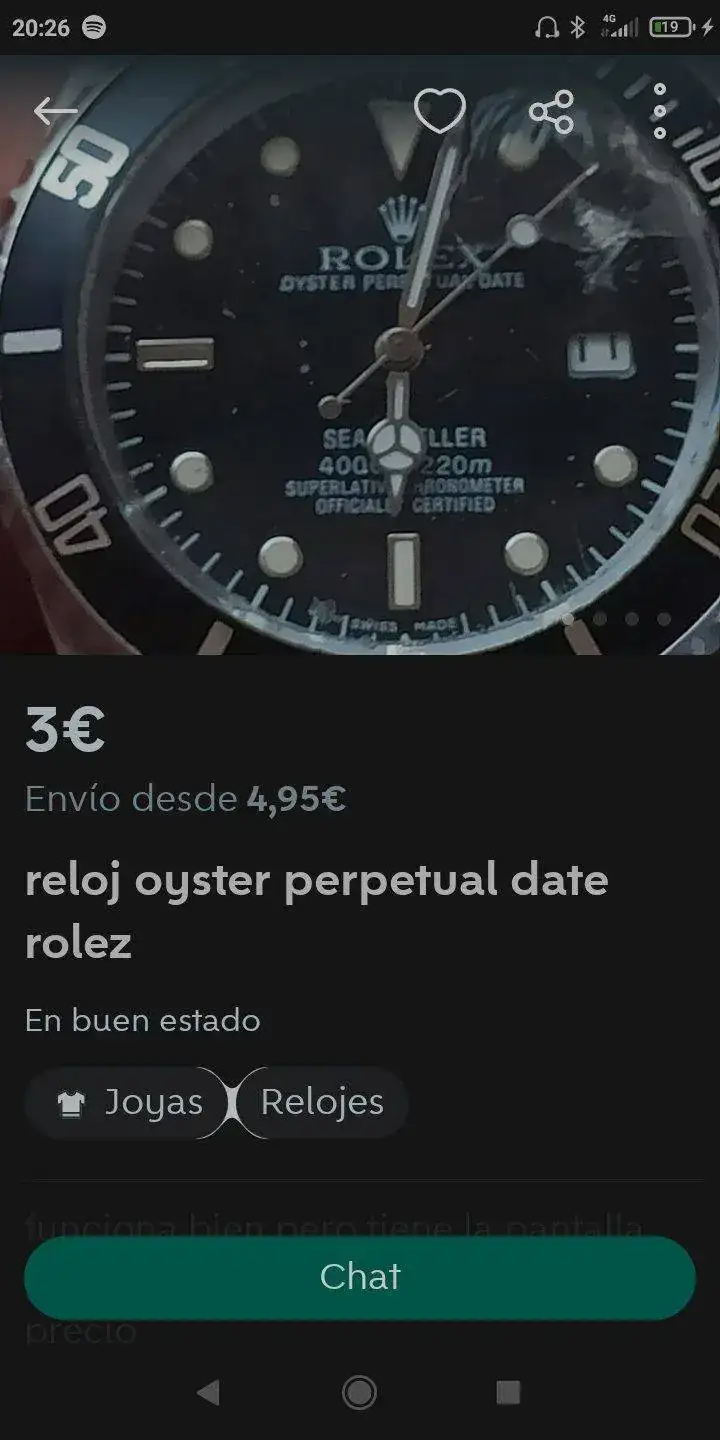
Task: Add this watch to favorites
Action: pyautogui.click(x=440, y=111)
